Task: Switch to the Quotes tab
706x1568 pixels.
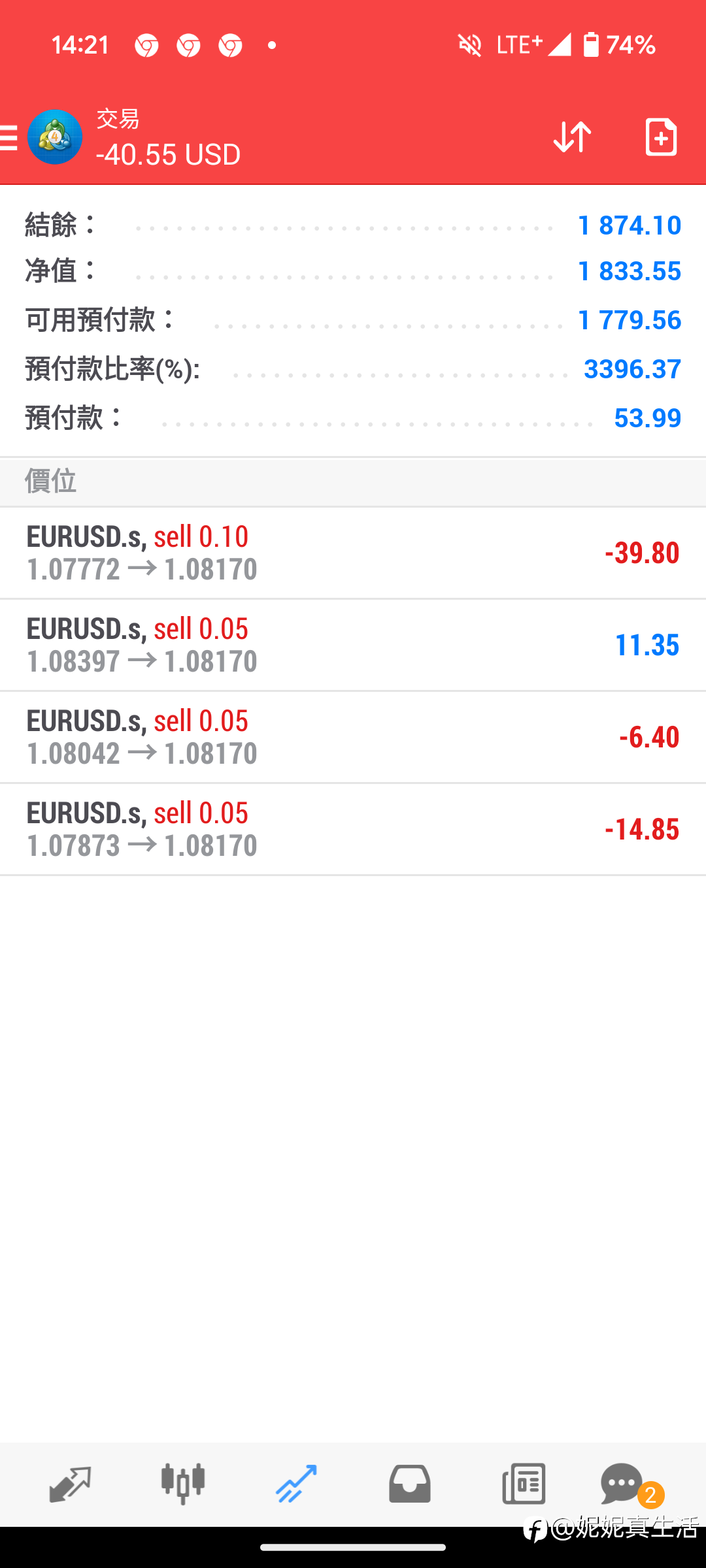Action: click(x=70, y=1484)
